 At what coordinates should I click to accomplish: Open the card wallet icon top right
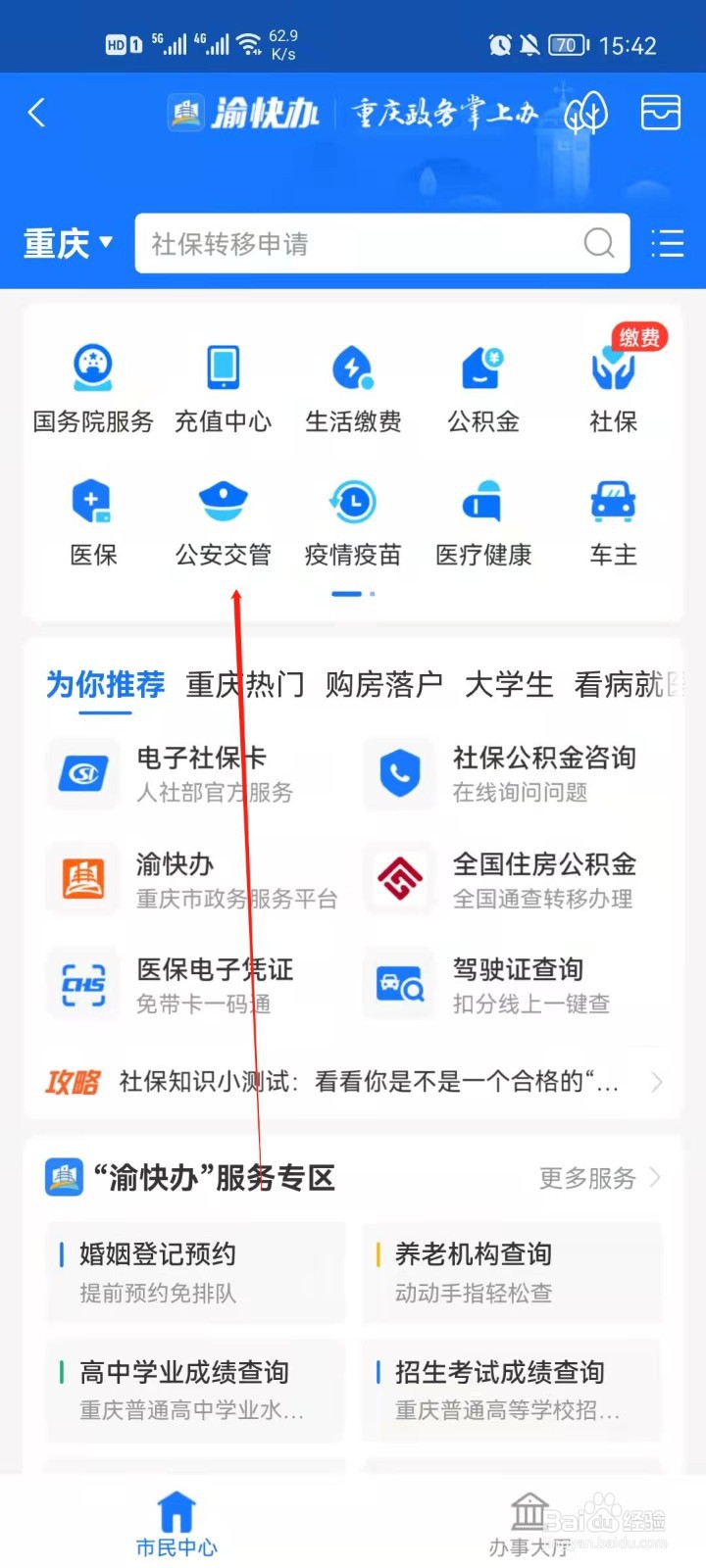pos(659,113)
